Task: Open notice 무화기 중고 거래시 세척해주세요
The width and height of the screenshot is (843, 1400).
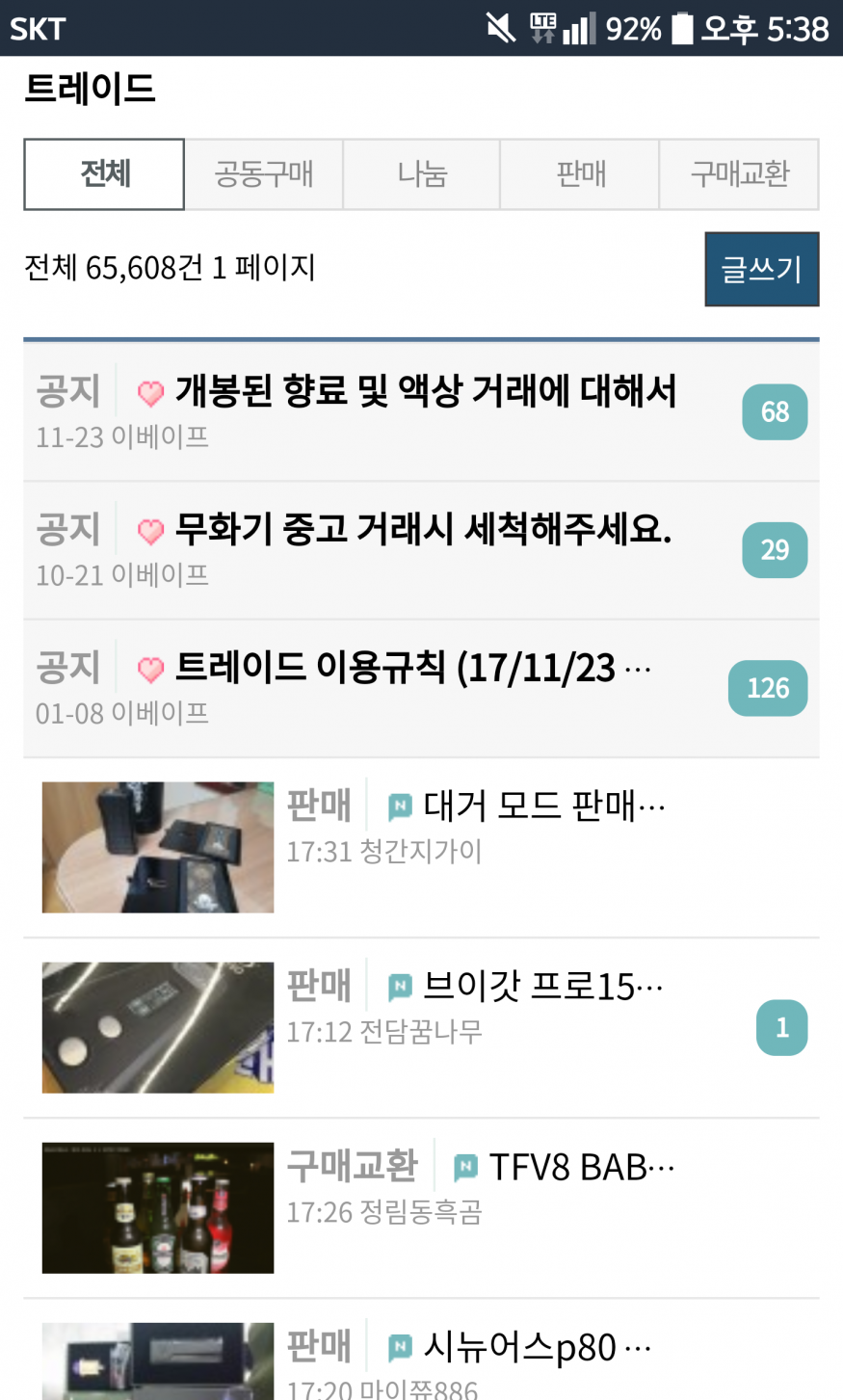Action: (423, 530)
